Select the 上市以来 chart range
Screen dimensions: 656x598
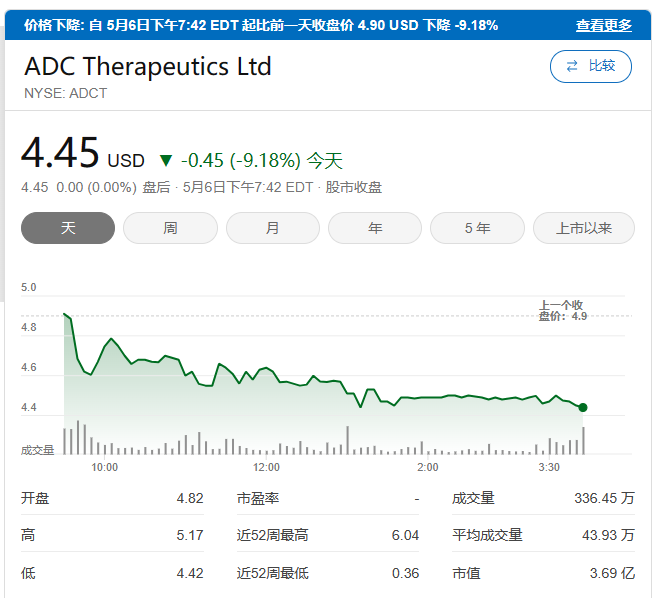[x=584, y=228]
